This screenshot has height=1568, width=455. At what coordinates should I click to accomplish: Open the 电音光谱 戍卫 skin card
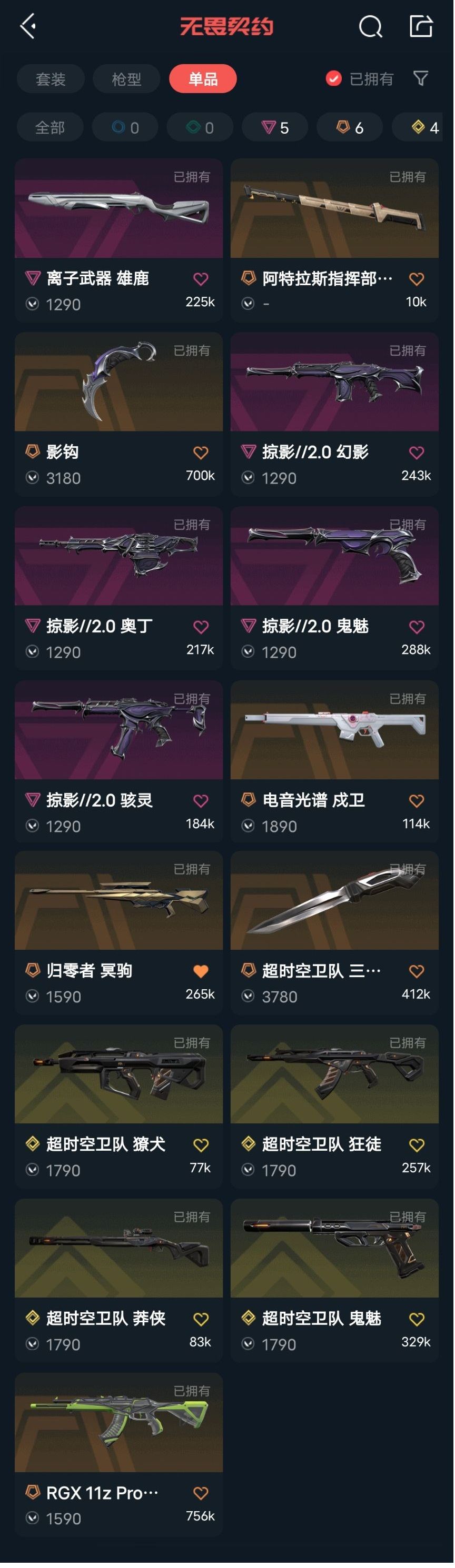coord(335,731)
